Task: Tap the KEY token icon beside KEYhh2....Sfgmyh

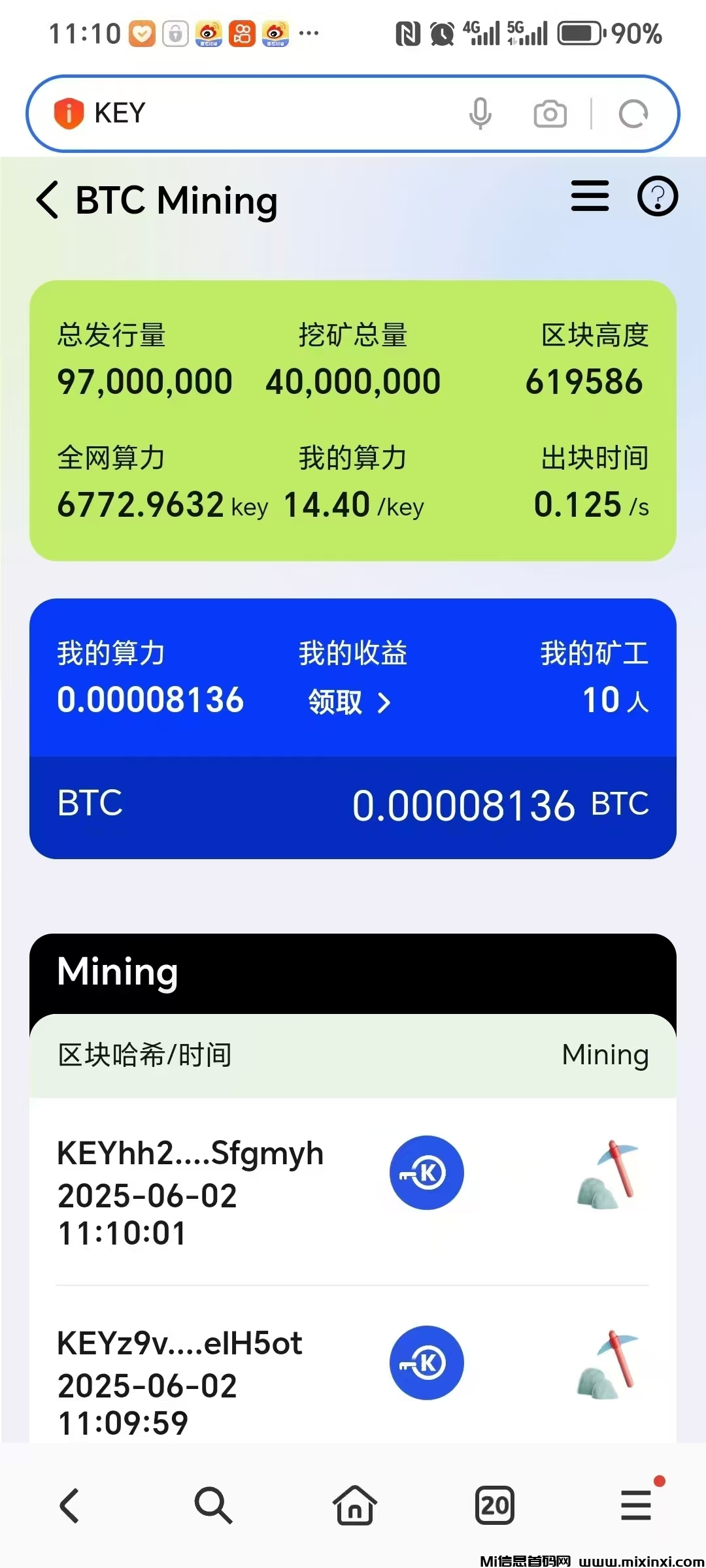Action: 426,1173
